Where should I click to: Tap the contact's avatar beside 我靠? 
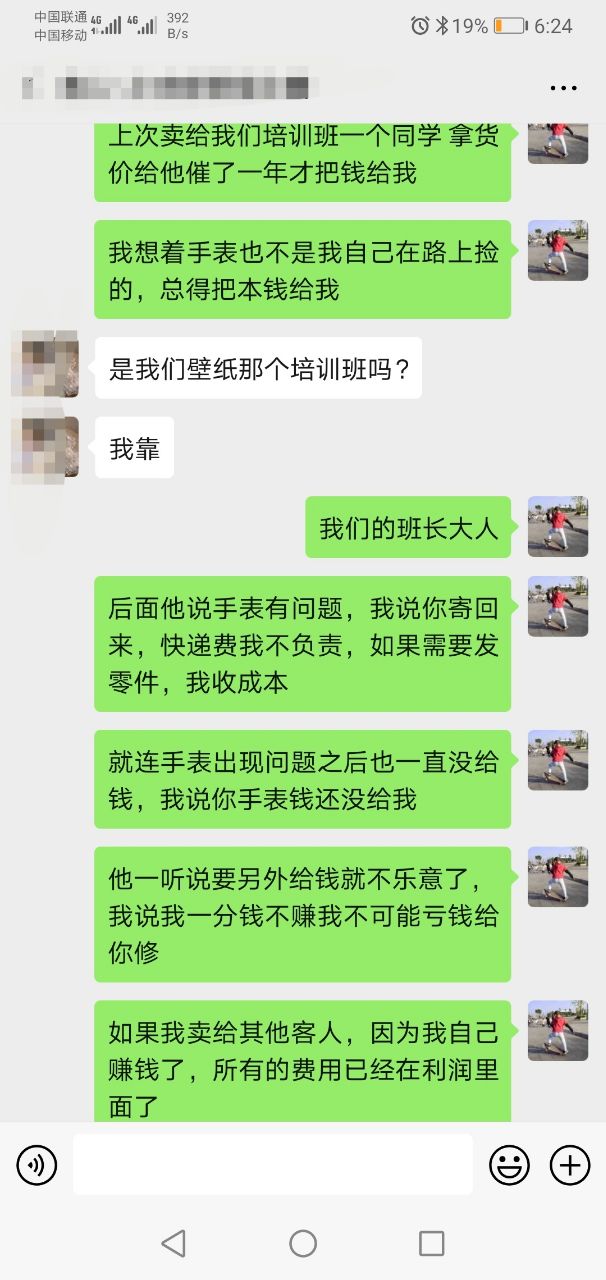(x=45, y=447)
